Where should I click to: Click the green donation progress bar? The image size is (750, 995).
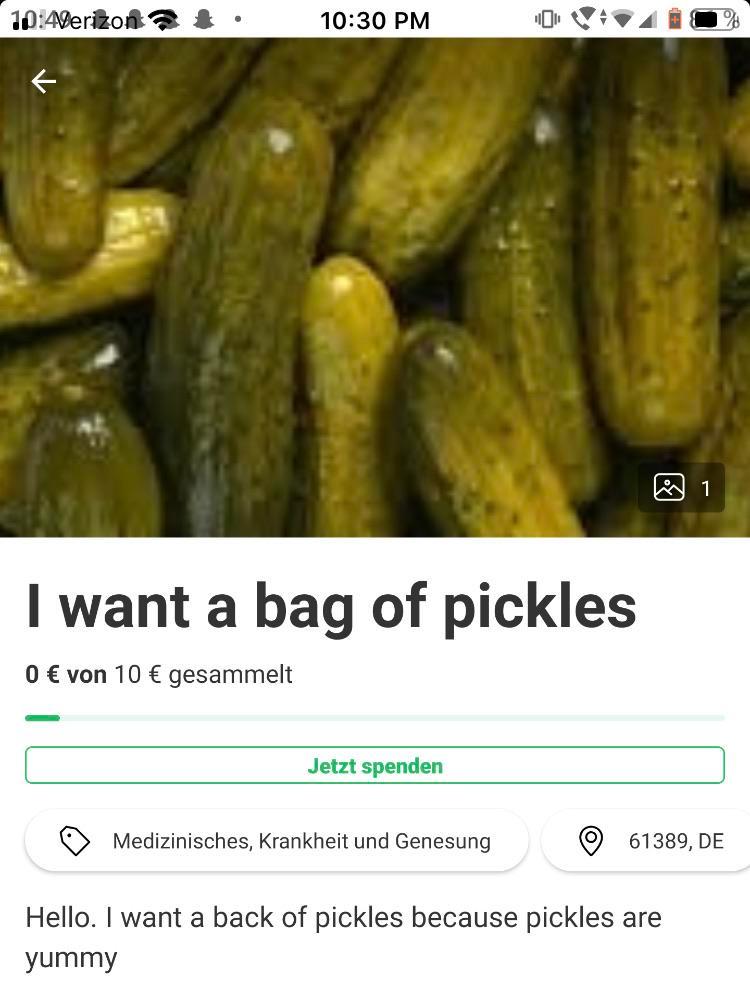click(375, 717)
